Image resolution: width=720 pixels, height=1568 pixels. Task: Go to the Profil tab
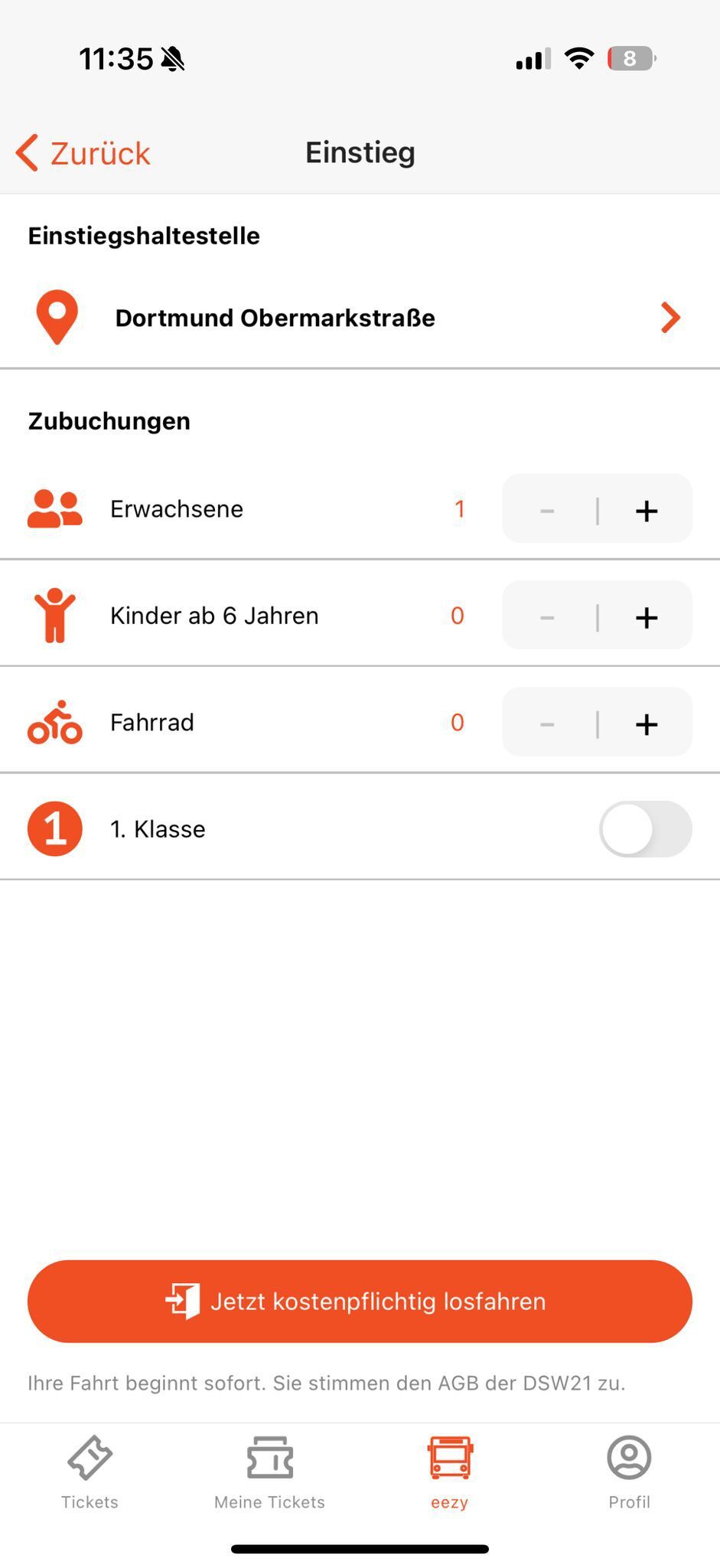pyautogui.click(x=629, y=1472)
